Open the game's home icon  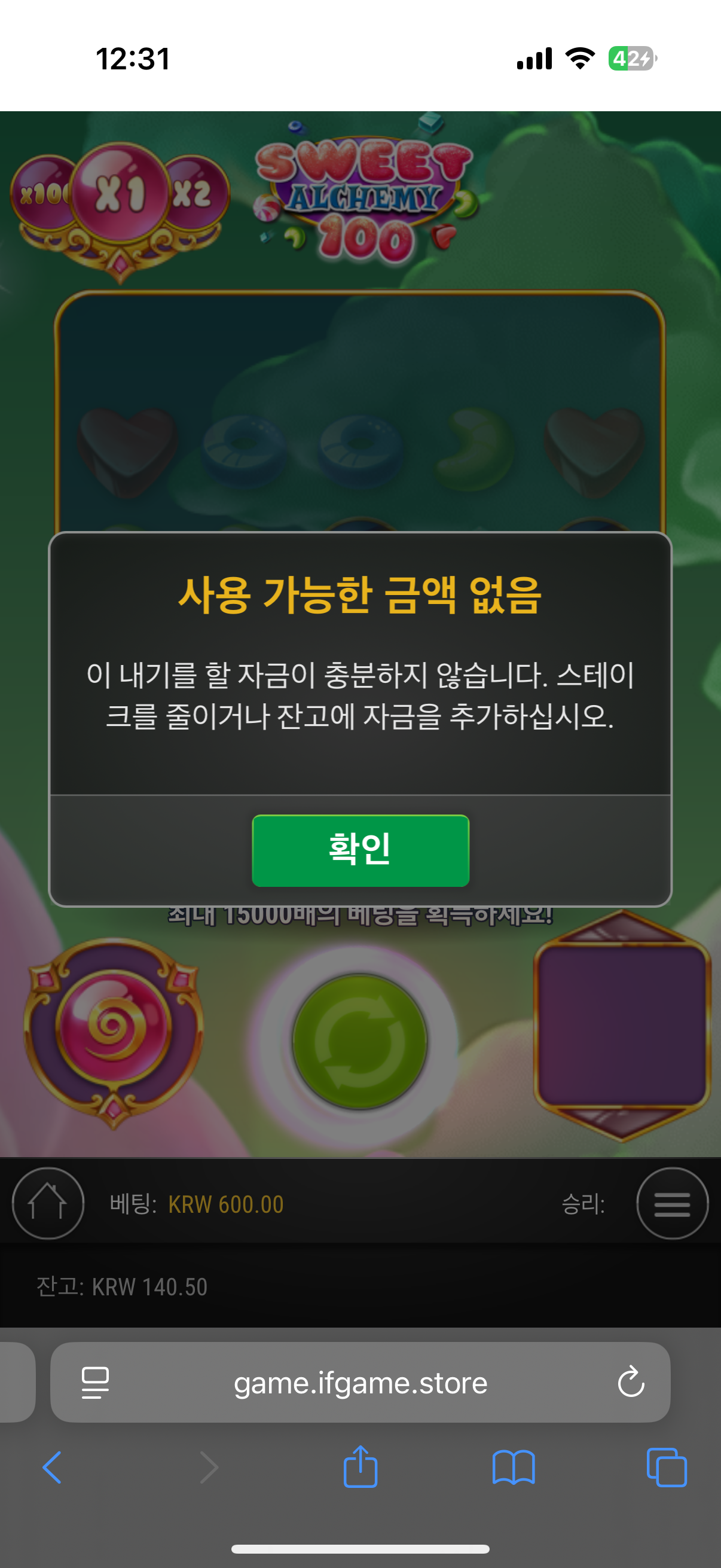click(x=48, y=1203)
